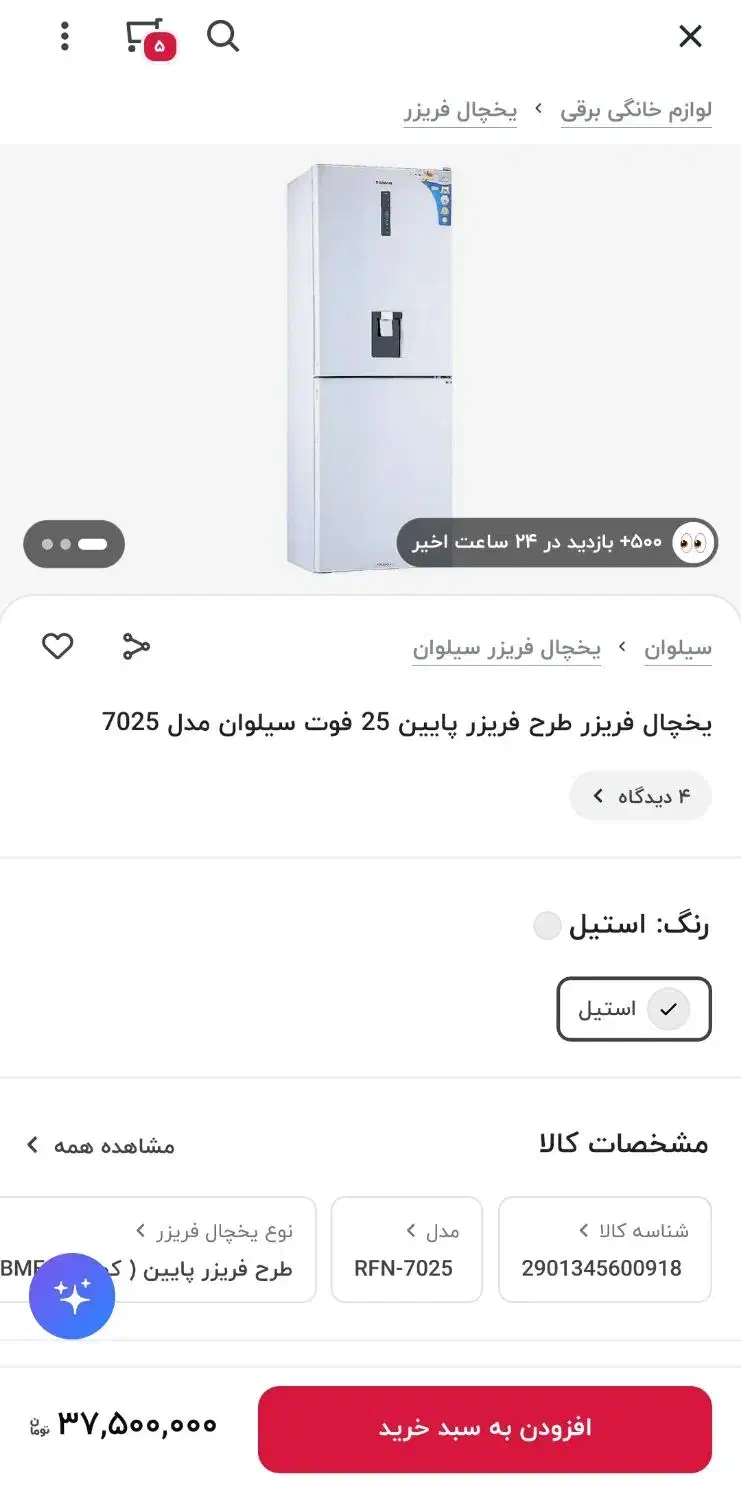Image resolution: width=741 pixels, height=1500 pixels.
Task: Tick the checkmark inside استیل swatch
Action: [668, 1010]
